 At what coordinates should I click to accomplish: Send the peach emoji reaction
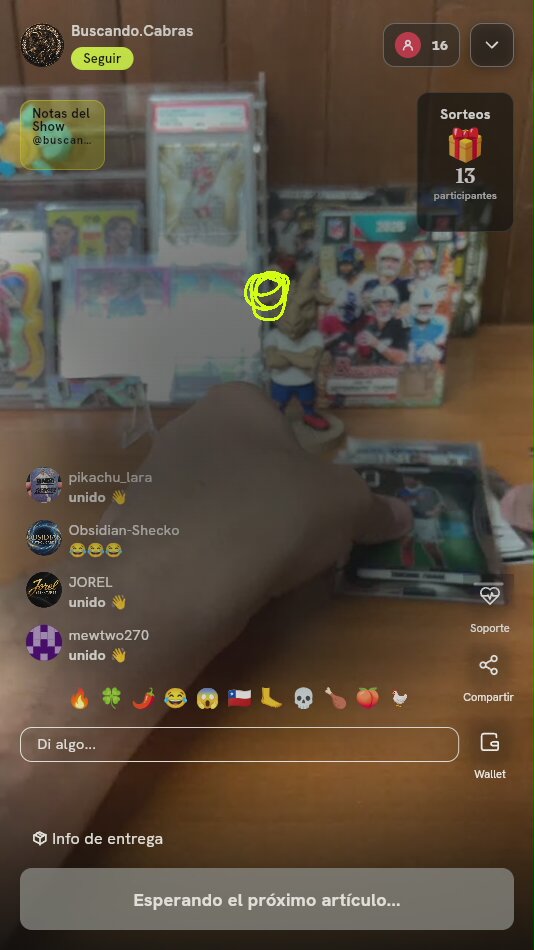tap(367, 699)
